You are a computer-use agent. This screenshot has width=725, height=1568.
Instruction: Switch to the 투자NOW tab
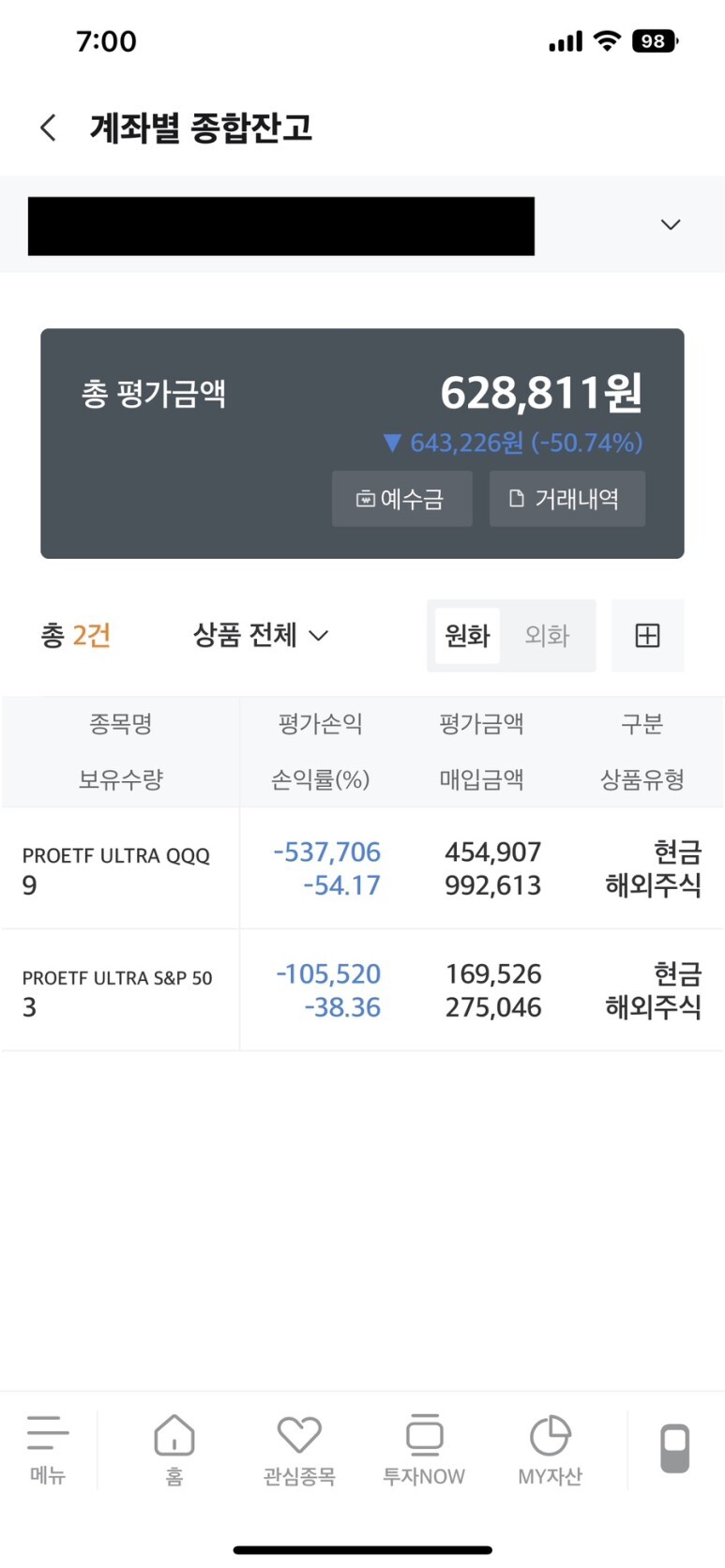(424, 1450)
